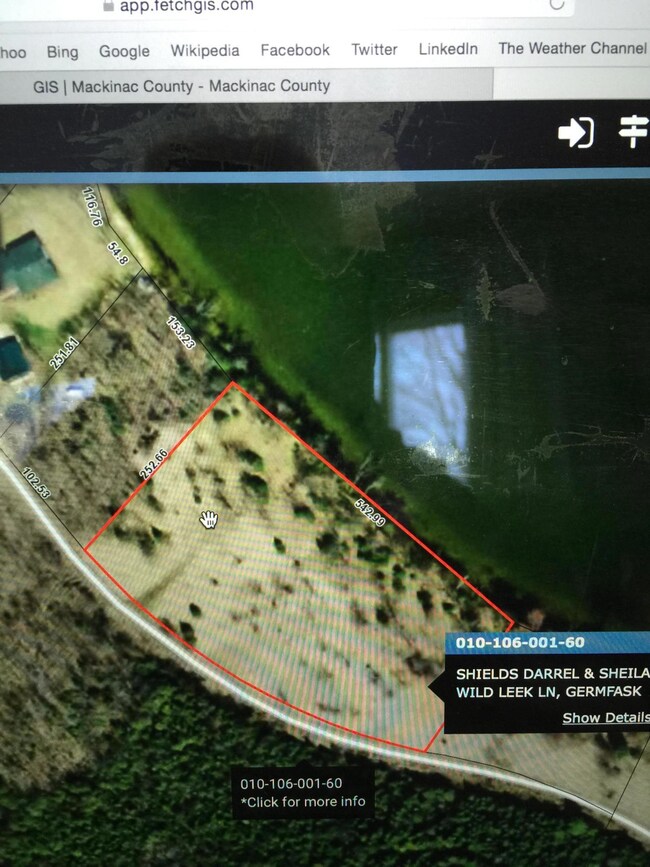Open the Bing bookmark
Viewport: 650px width, 867px height.
click(62, 50)
